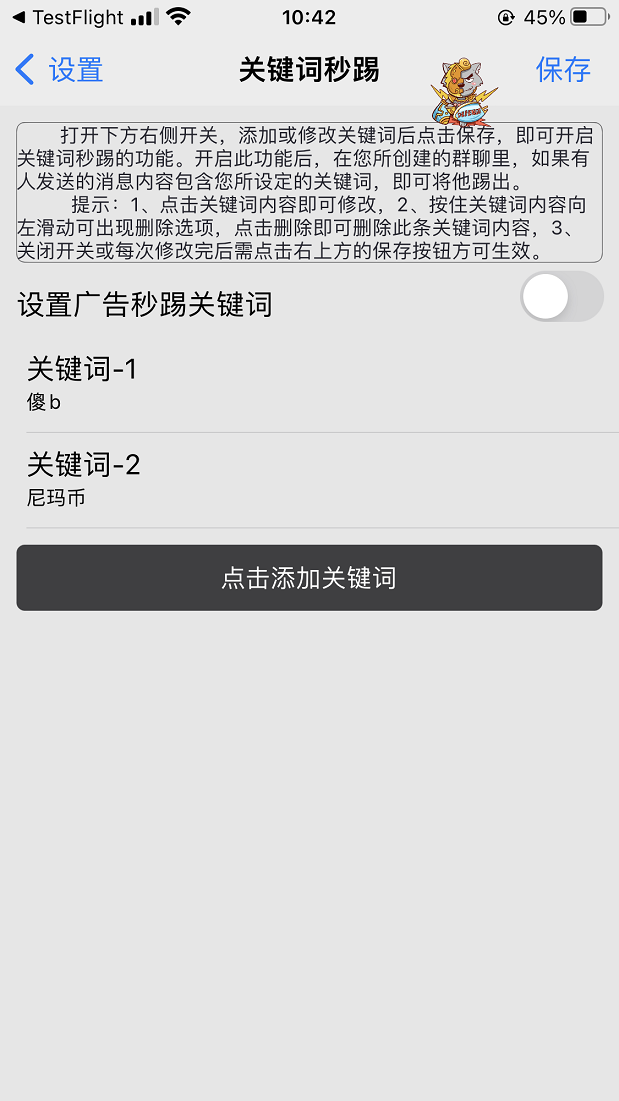619x1101 pixels.
Task: Return to TestFlight via status bar
Action: (x=68, y=18)
